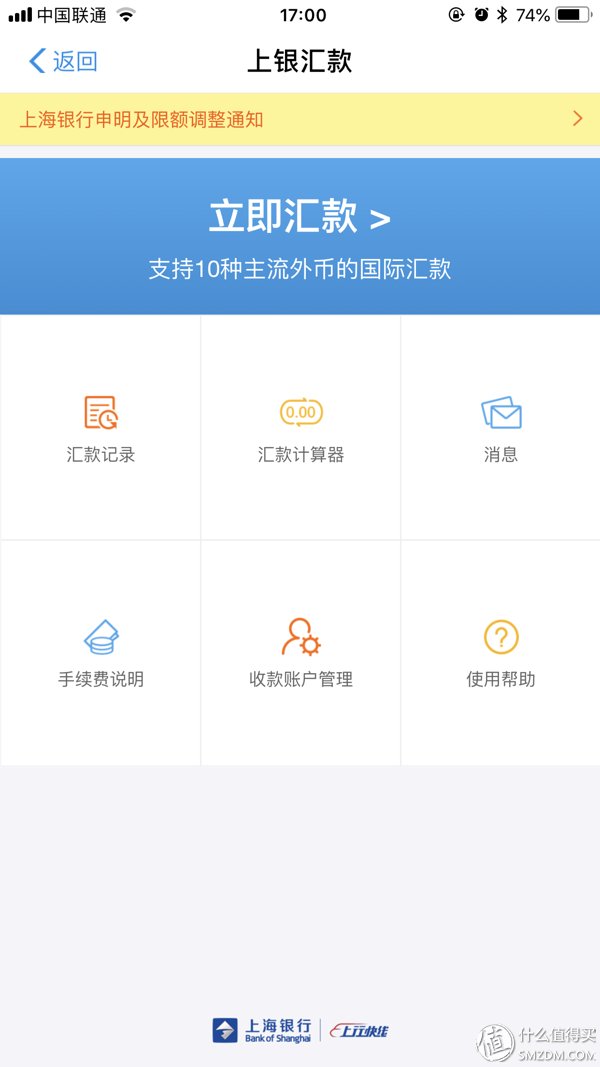Open the 汇款计算器 calculator
Screen dimensions: 600x1067
click(x=301, y=427)
